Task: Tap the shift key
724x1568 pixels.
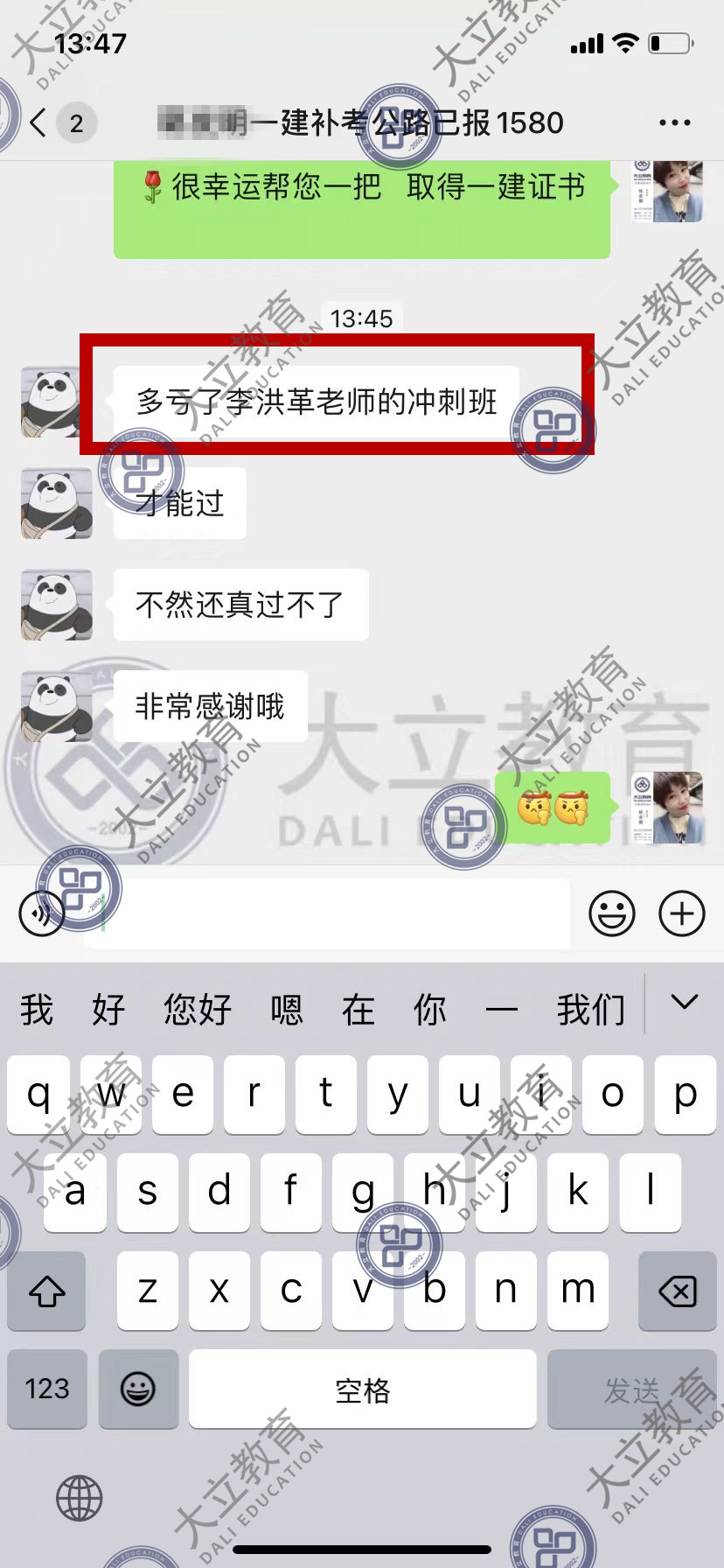Action: (47, 1291)
